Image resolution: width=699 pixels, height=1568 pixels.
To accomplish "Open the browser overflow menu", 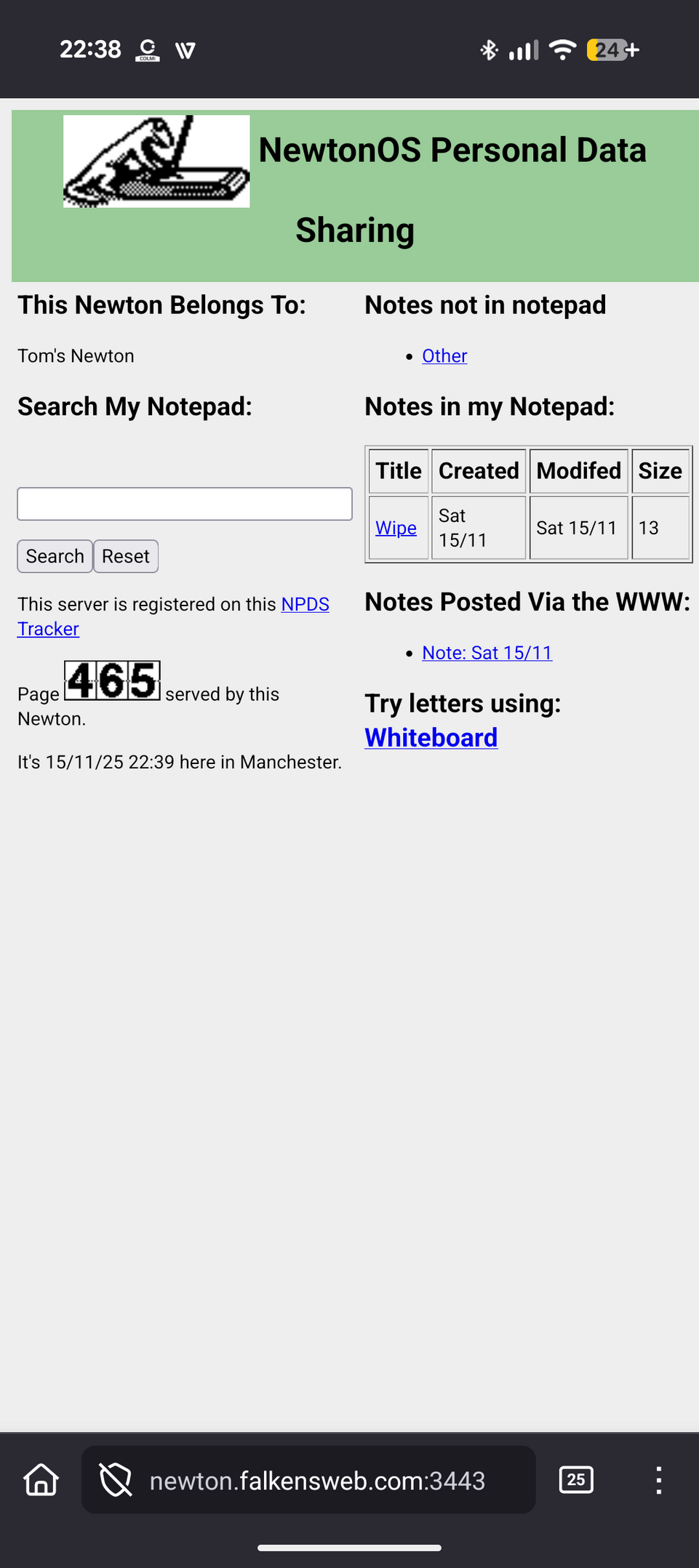I will tap(658, 1479).
